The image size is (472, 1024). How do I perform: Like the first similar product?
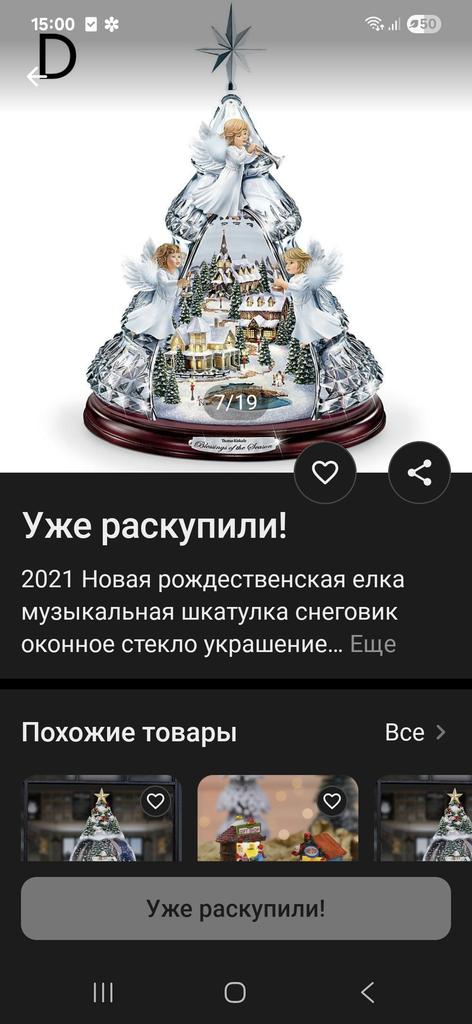click(x=155, y=801)
